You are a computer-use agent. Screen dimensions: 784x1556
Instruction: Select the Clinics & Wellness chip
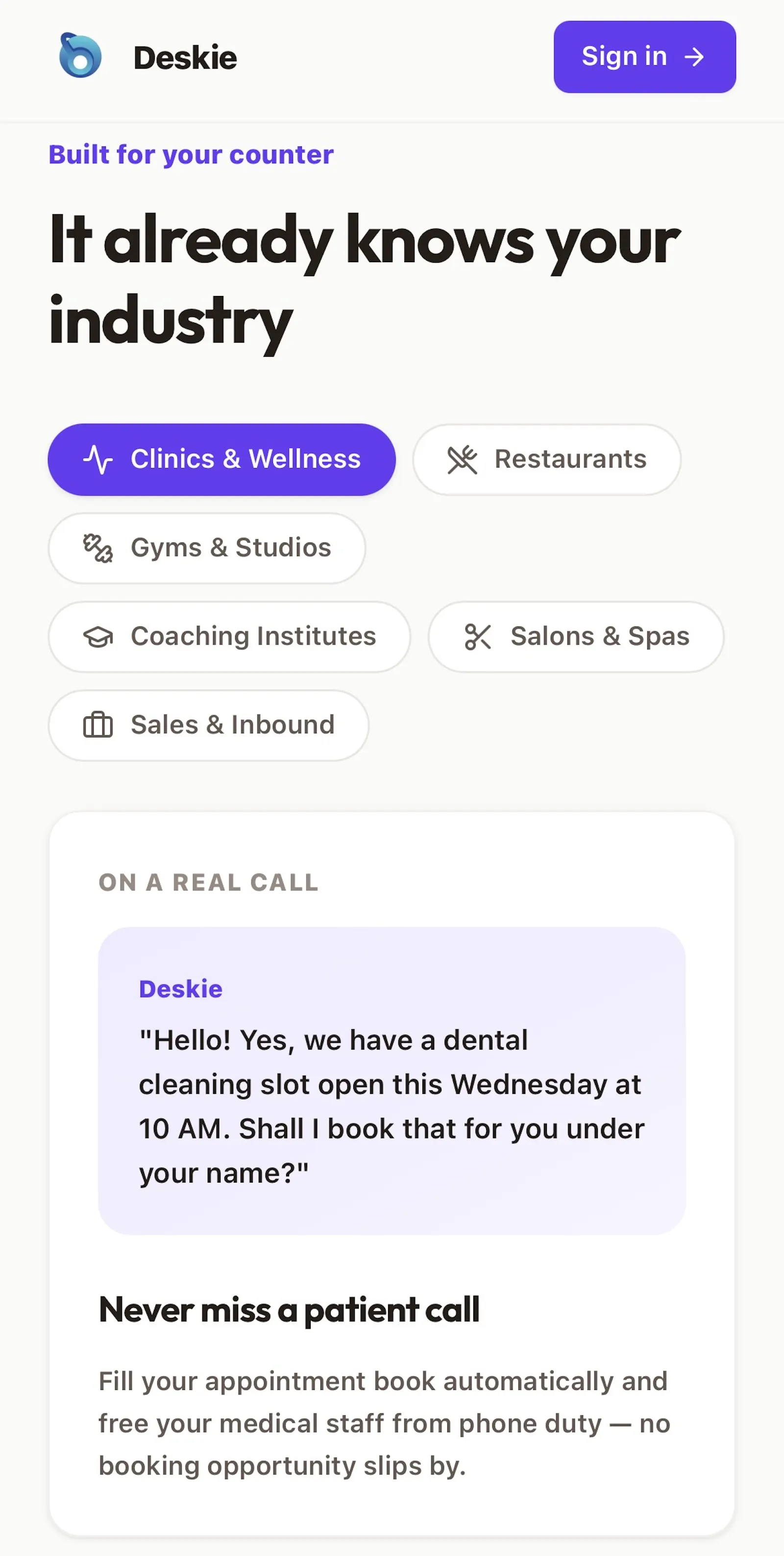click(221, 459)
